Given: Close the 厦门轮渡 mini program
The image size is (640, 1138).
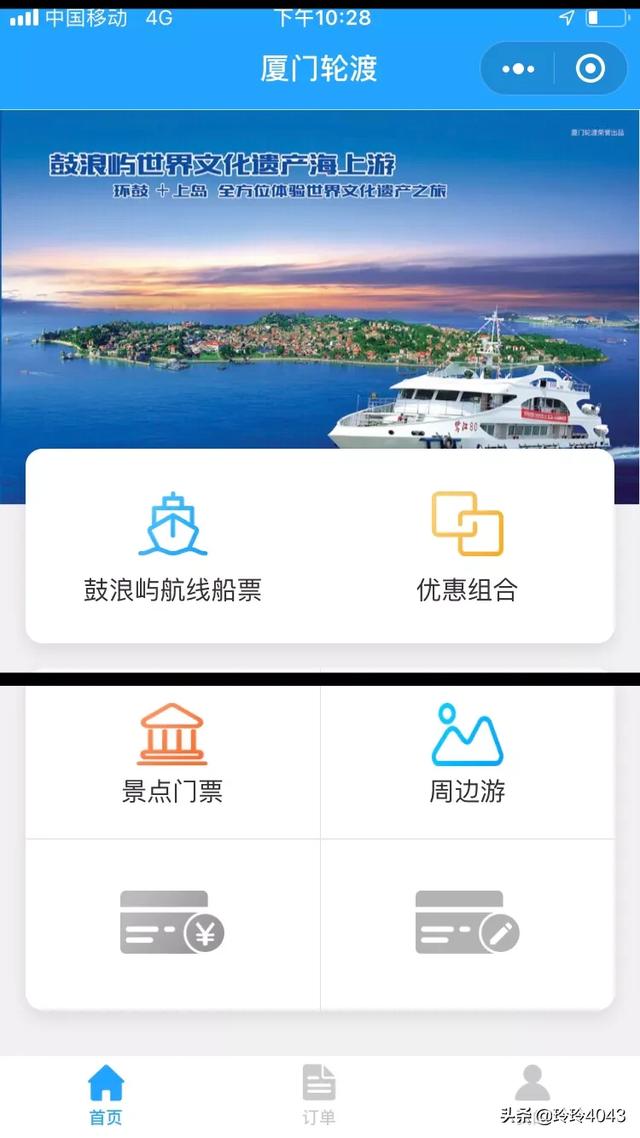Looking at the screenshot, I should [x=591, y=69].
